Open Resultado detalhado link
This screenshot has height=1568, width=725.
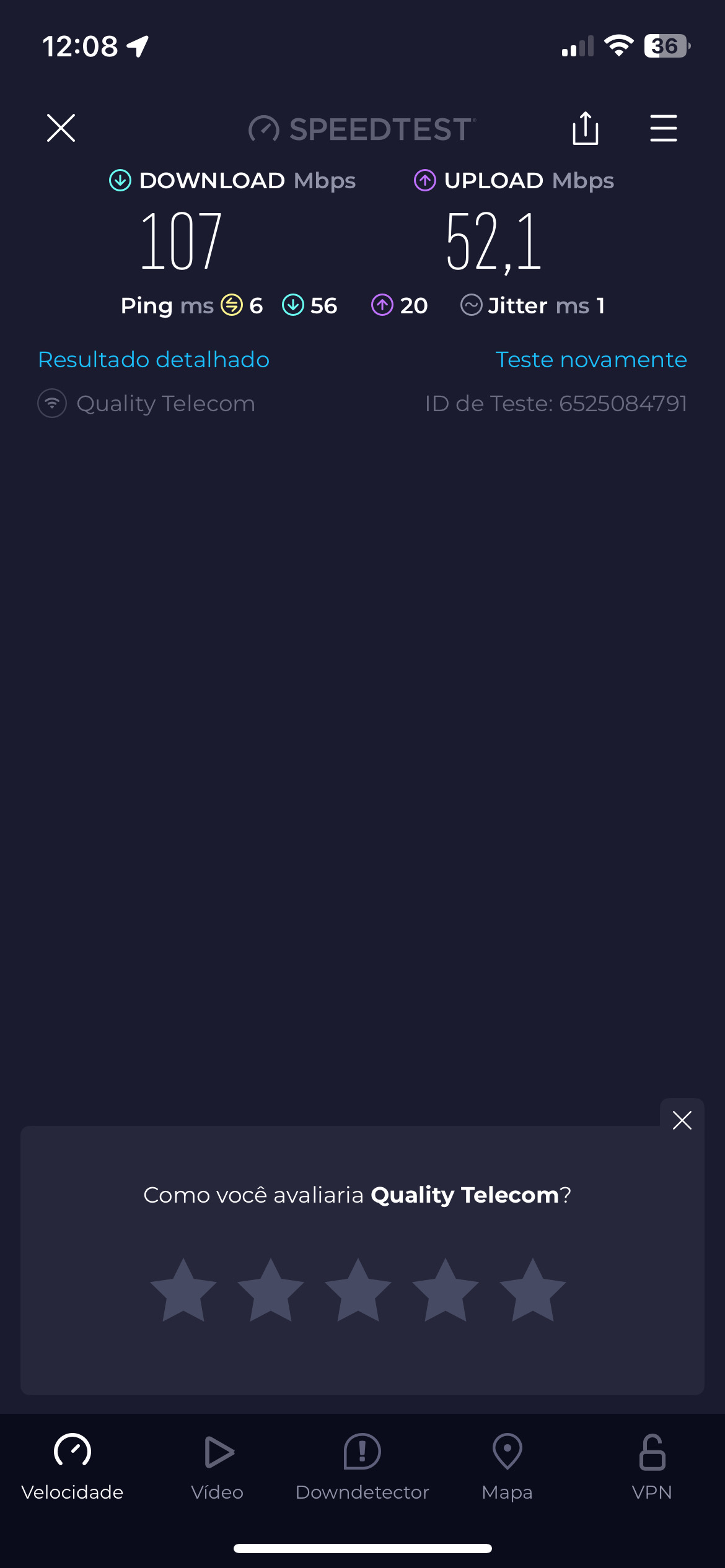(x=154, y=360)
